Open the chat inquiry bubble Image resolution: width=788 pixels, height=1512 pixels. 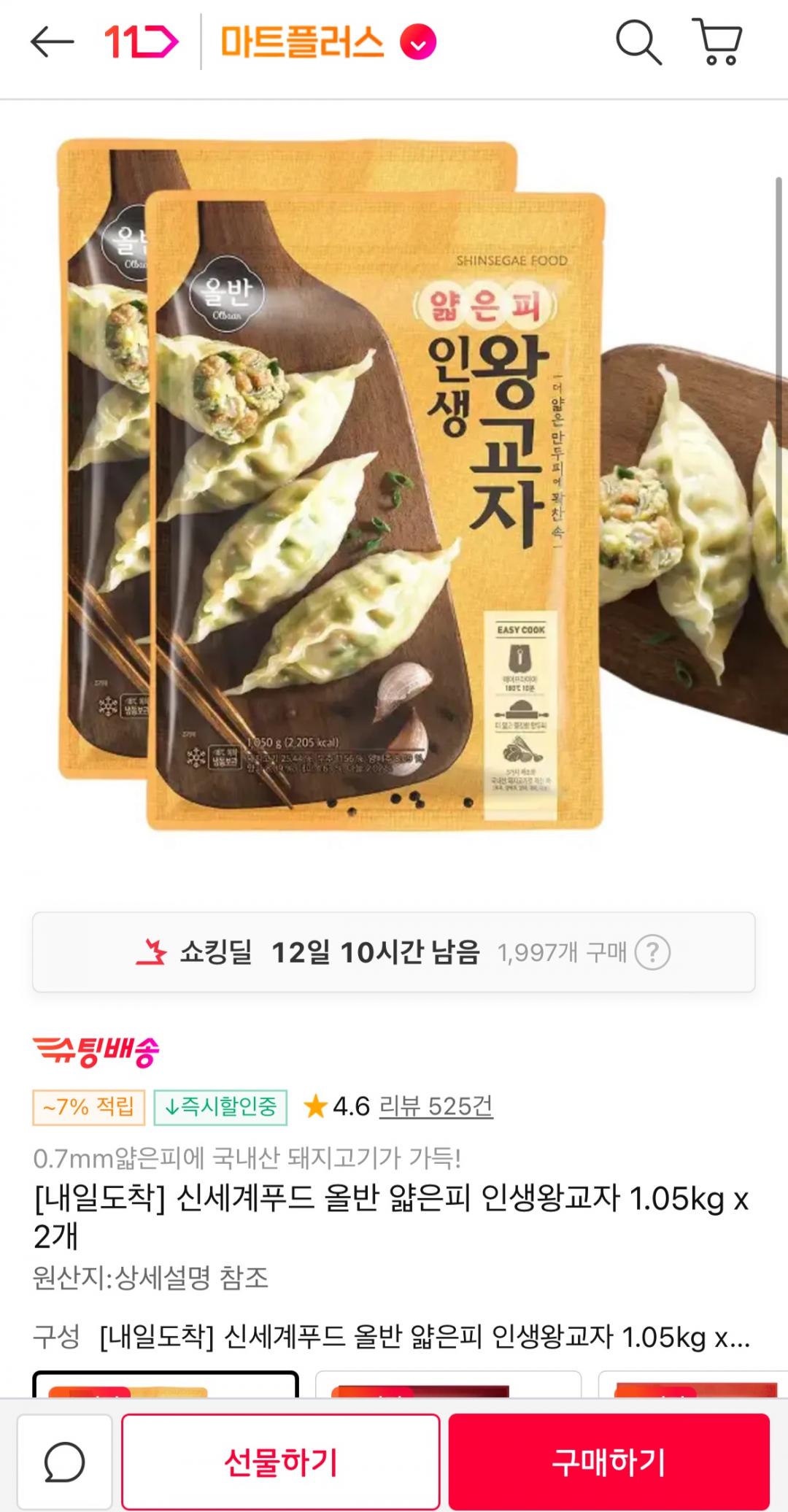[64, 1462]
